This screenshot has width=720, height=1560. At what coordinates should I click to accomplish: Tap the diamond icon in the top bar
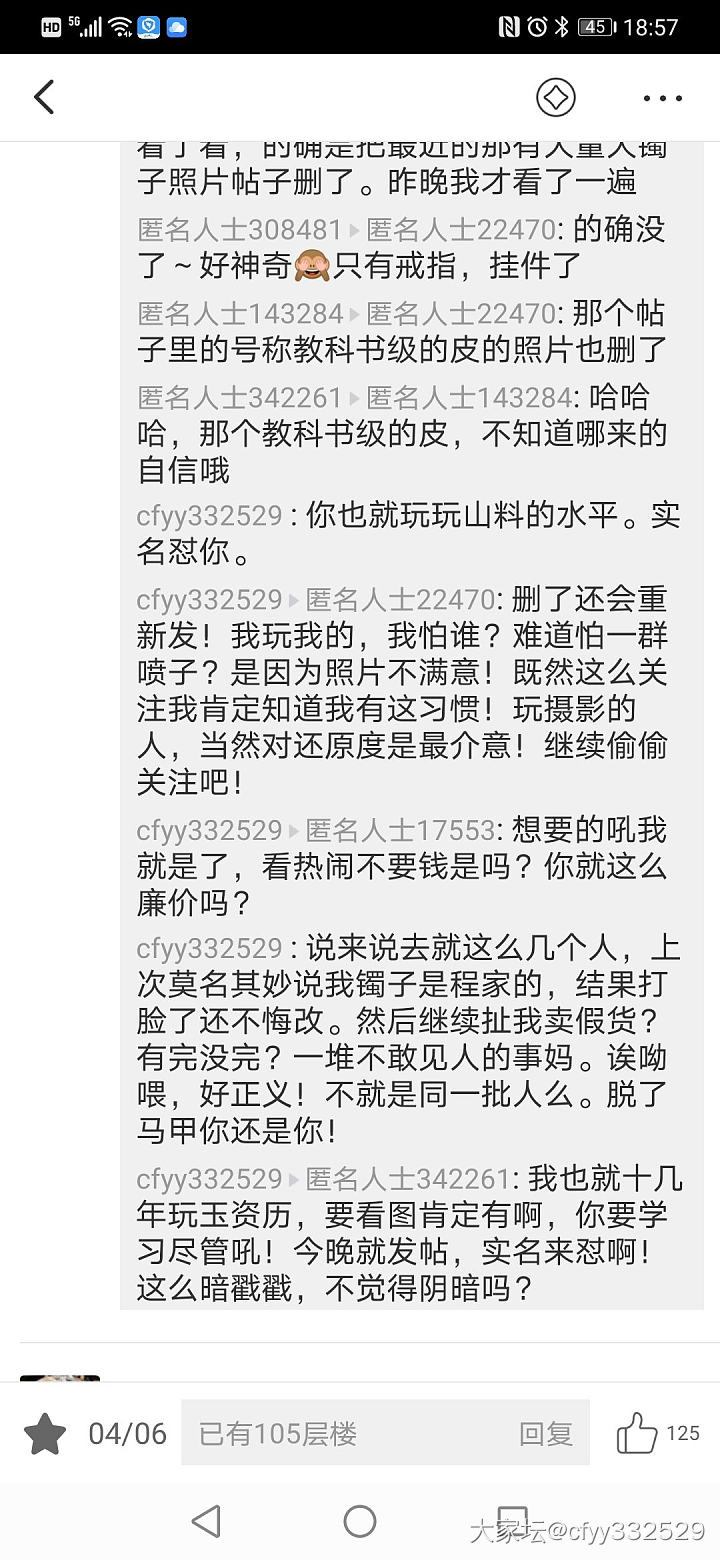click(x=556, y=98)
